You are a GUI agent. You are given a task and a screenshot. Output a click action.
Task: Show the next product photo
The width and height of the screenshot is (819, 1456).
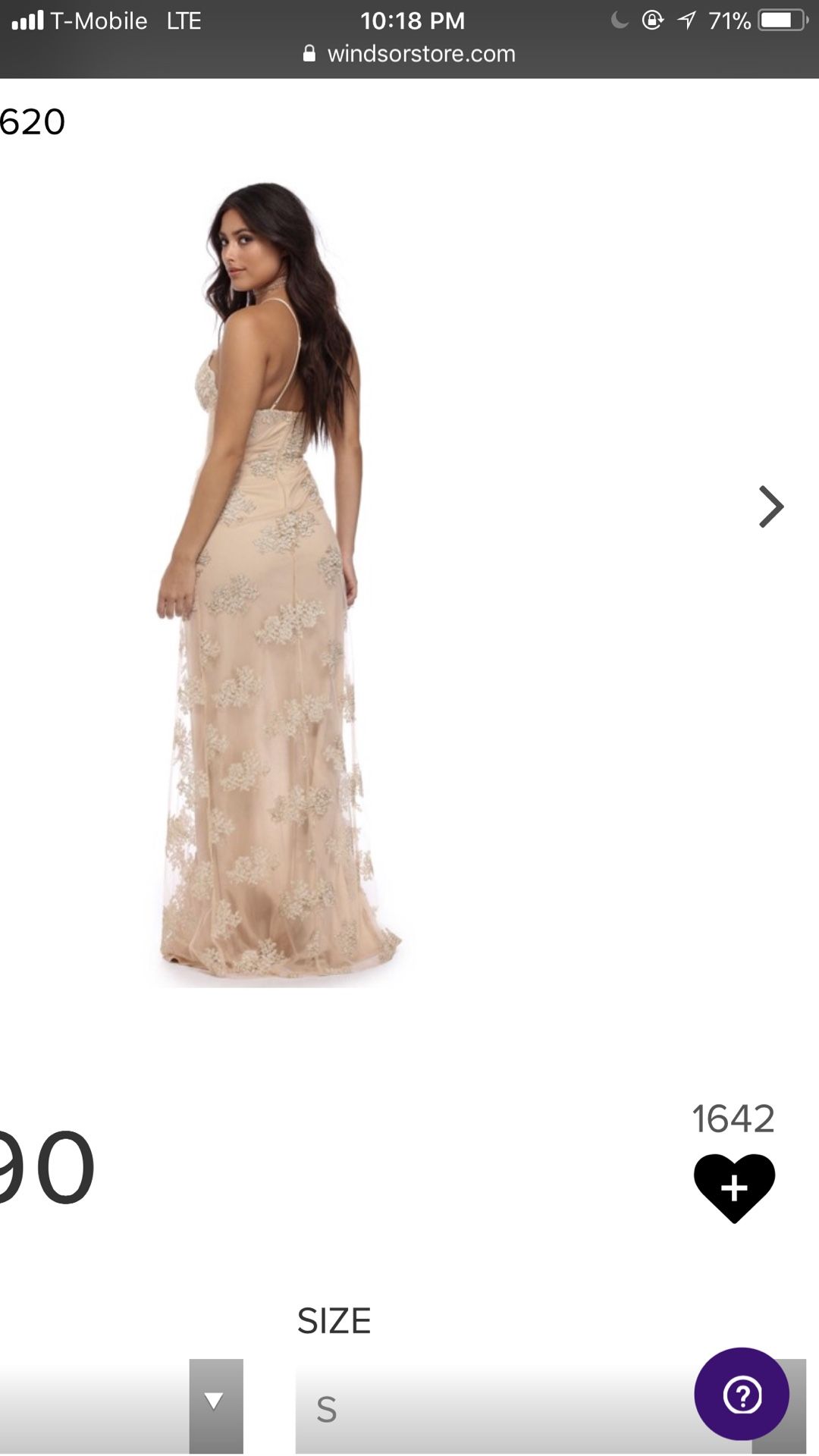point(770,507)
